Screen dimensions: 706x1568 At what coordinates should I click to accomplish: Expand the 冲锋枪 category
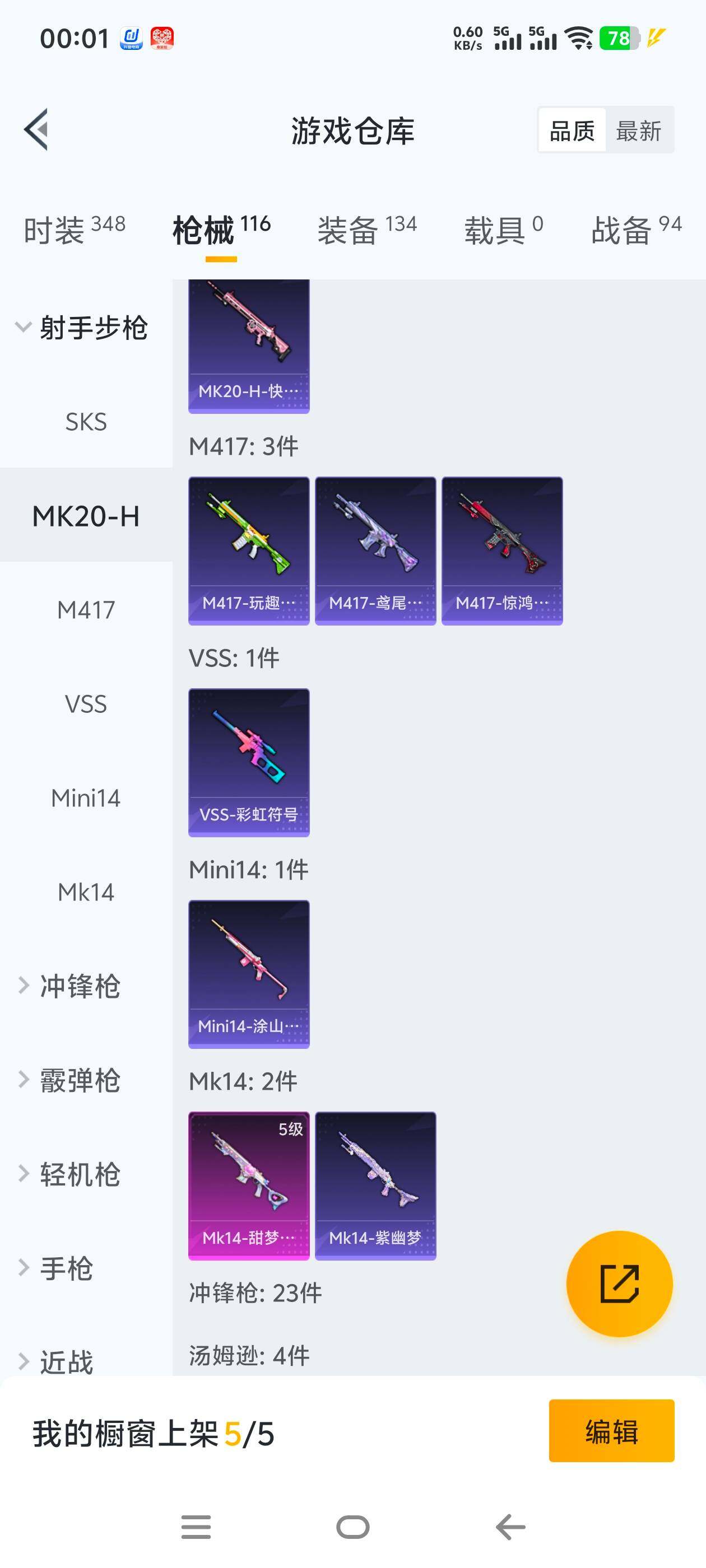click(79, 986)
